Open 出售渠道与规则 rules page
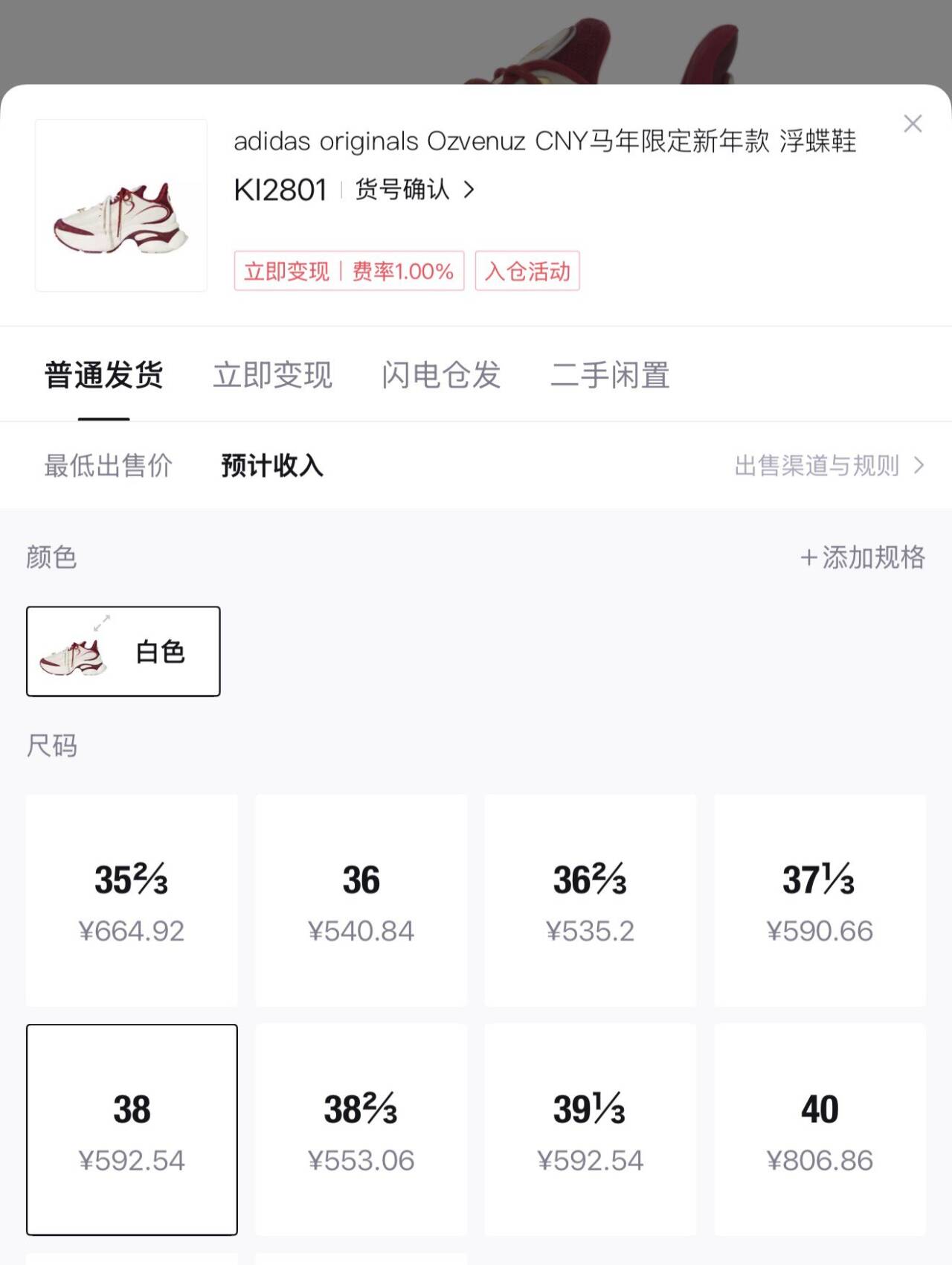 click(x=829, y=466)
